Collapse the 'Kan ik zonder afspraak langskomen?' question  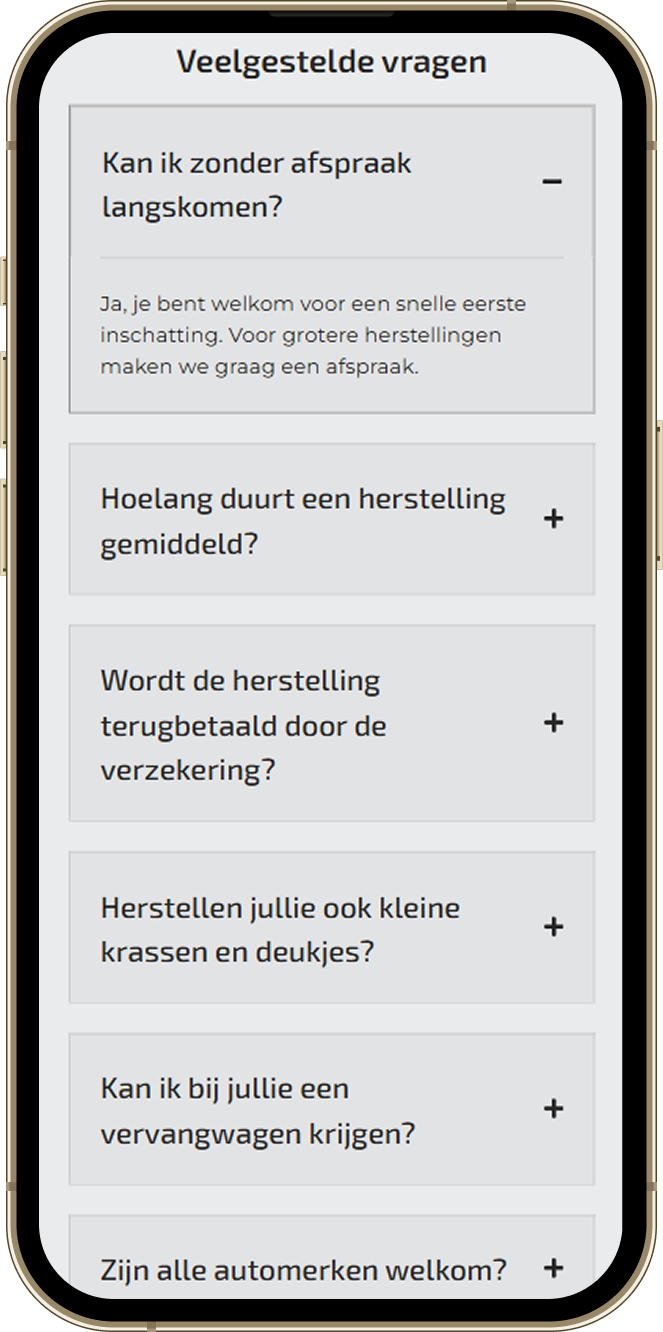coord(552,181)
